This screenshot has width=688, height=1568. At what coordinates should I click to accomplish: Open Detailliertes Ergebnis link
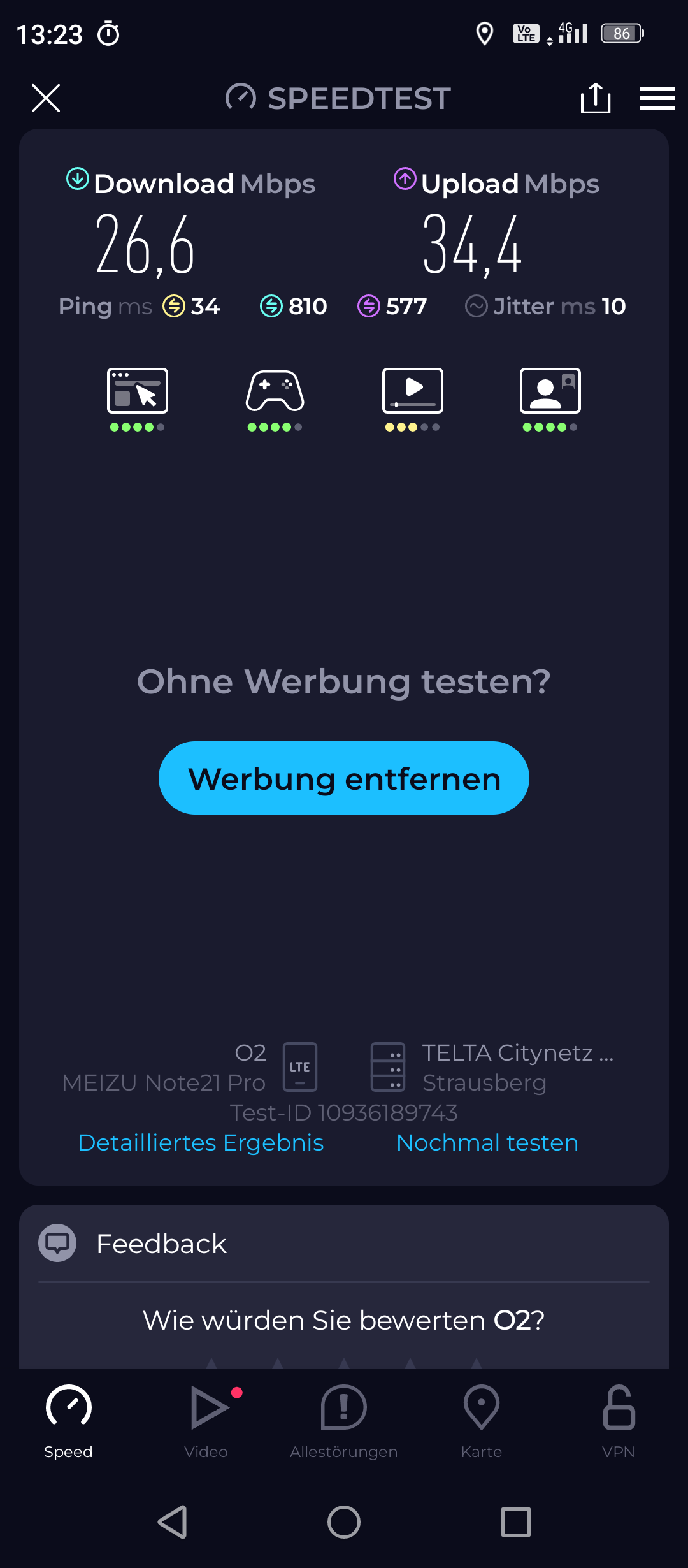tap(201, 1143)
